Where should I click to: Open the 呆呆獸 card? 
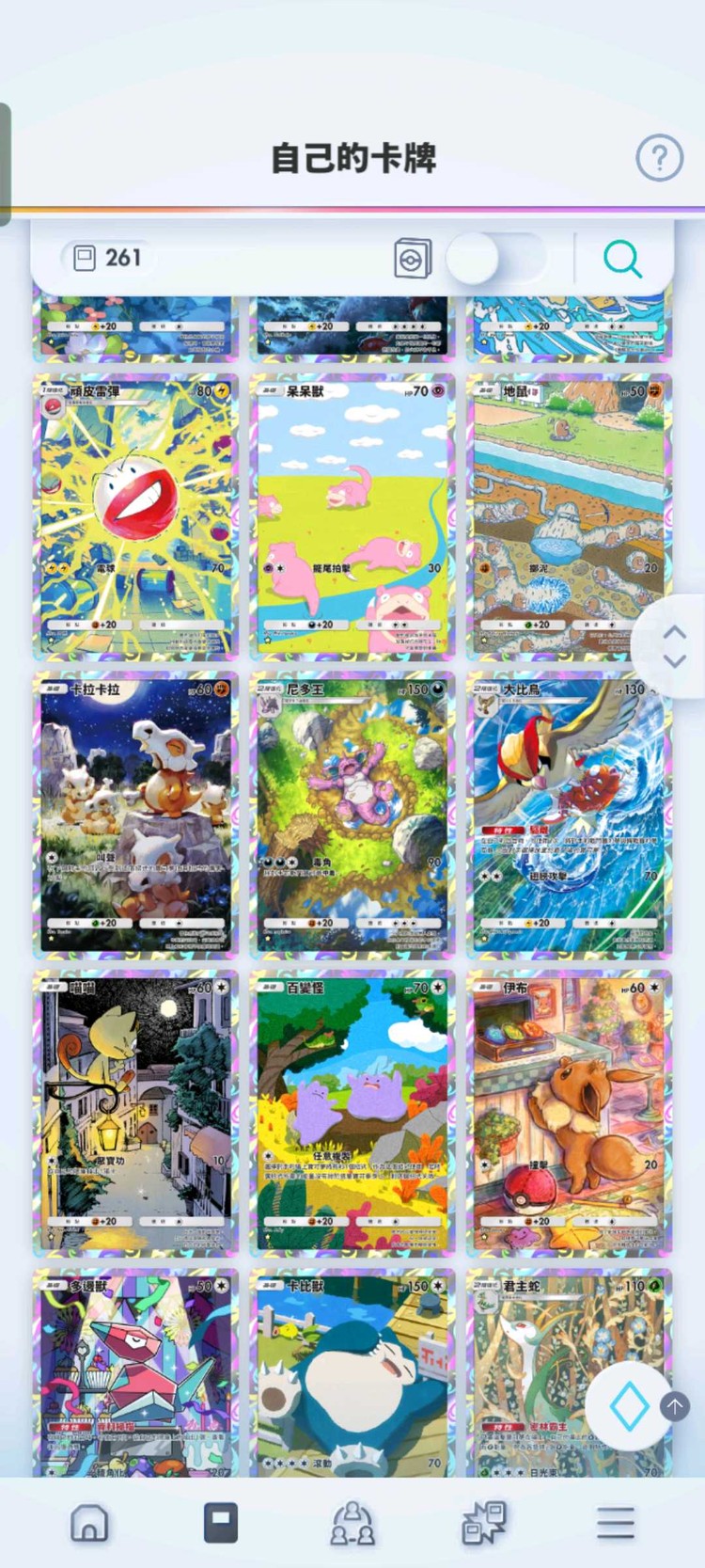352,516
